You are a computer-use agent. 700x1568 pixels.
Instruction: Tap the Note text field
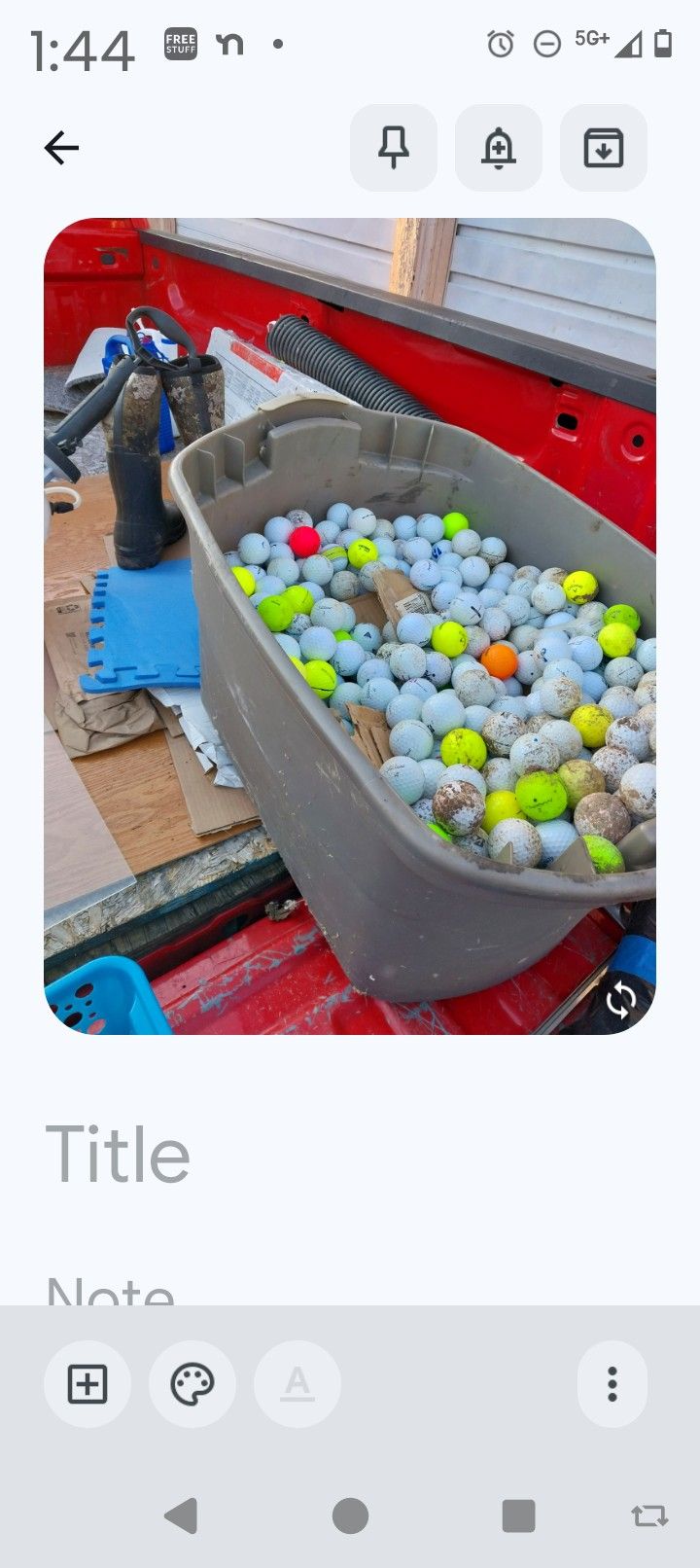[350, 1289]
